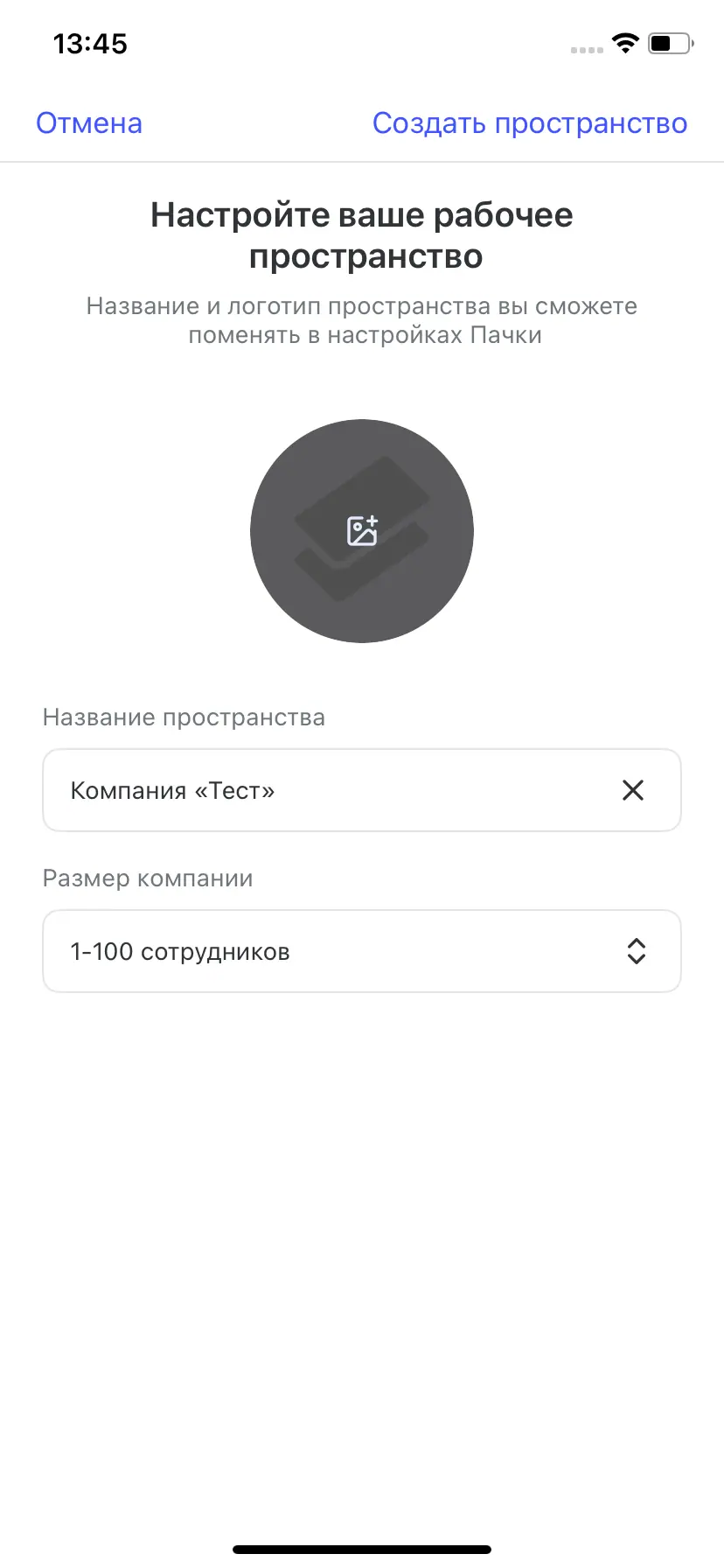The width and height of the screenshot is (724, 1568).
Task: Tap Создать пространство
Action: coord(529,123)
